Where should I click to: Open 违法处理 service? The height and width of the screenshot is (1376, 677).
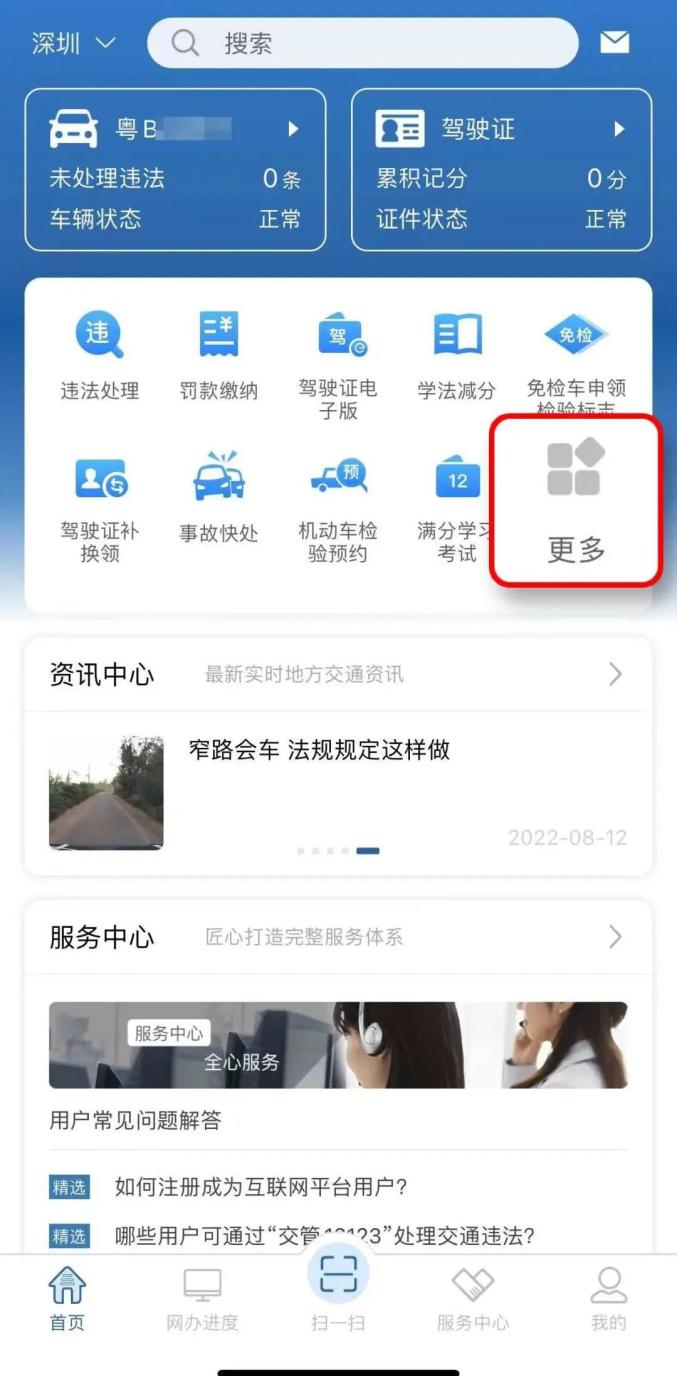(x=99, y=355)
